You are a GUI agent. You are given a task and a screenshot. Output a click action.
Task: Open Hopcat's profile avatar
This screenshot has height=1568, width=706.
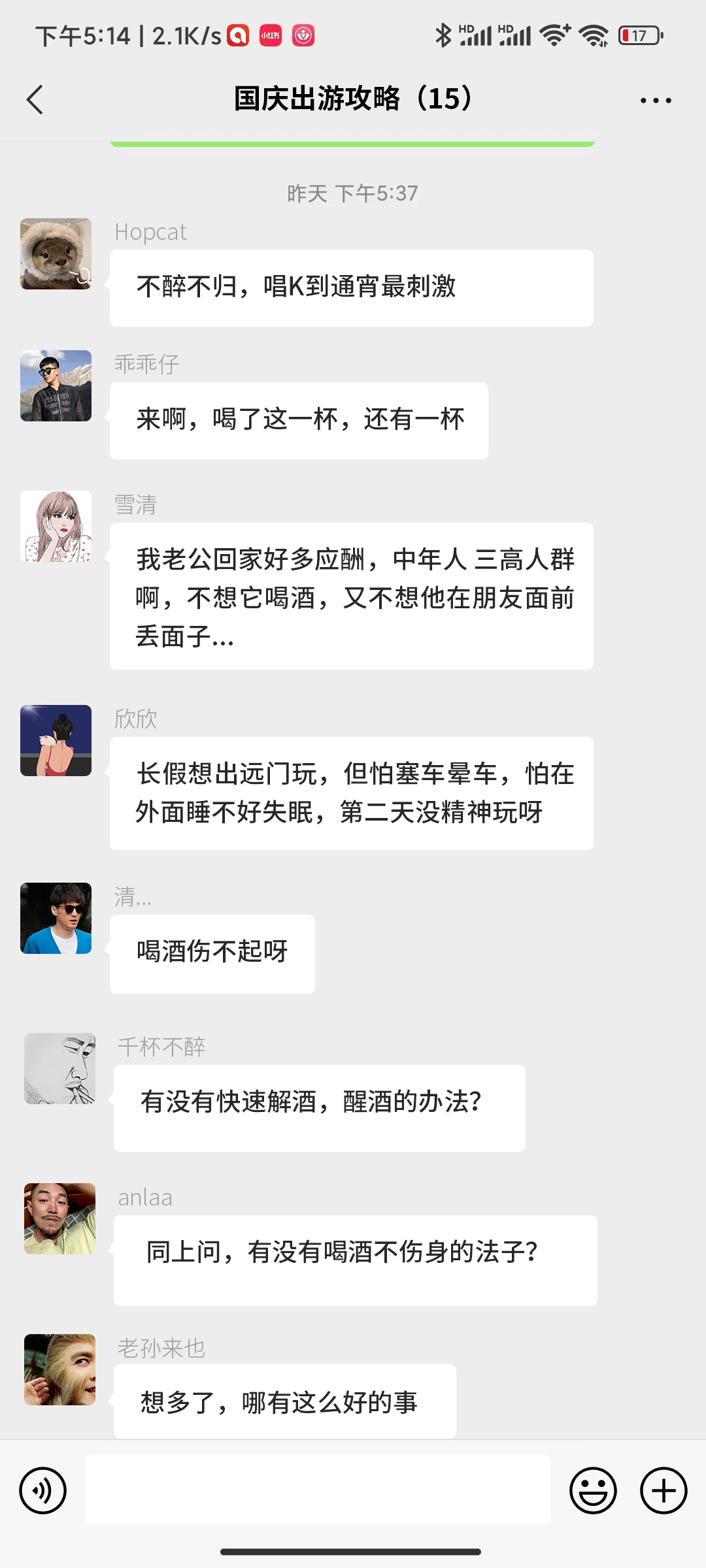(56, 254)
